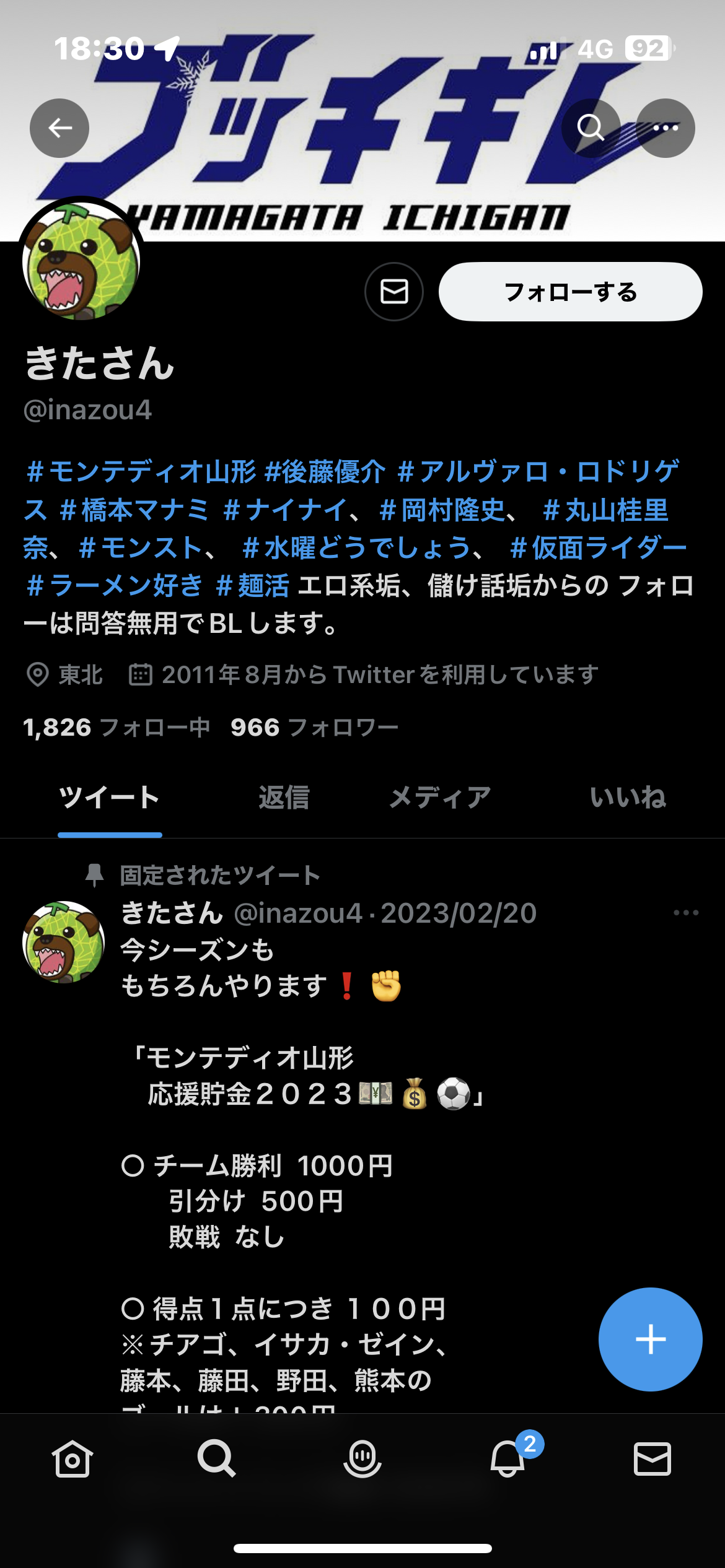The height and width of the screenshot is (1568, 725).
Task: Go back using the arrow button
Action: coord(59,128)
